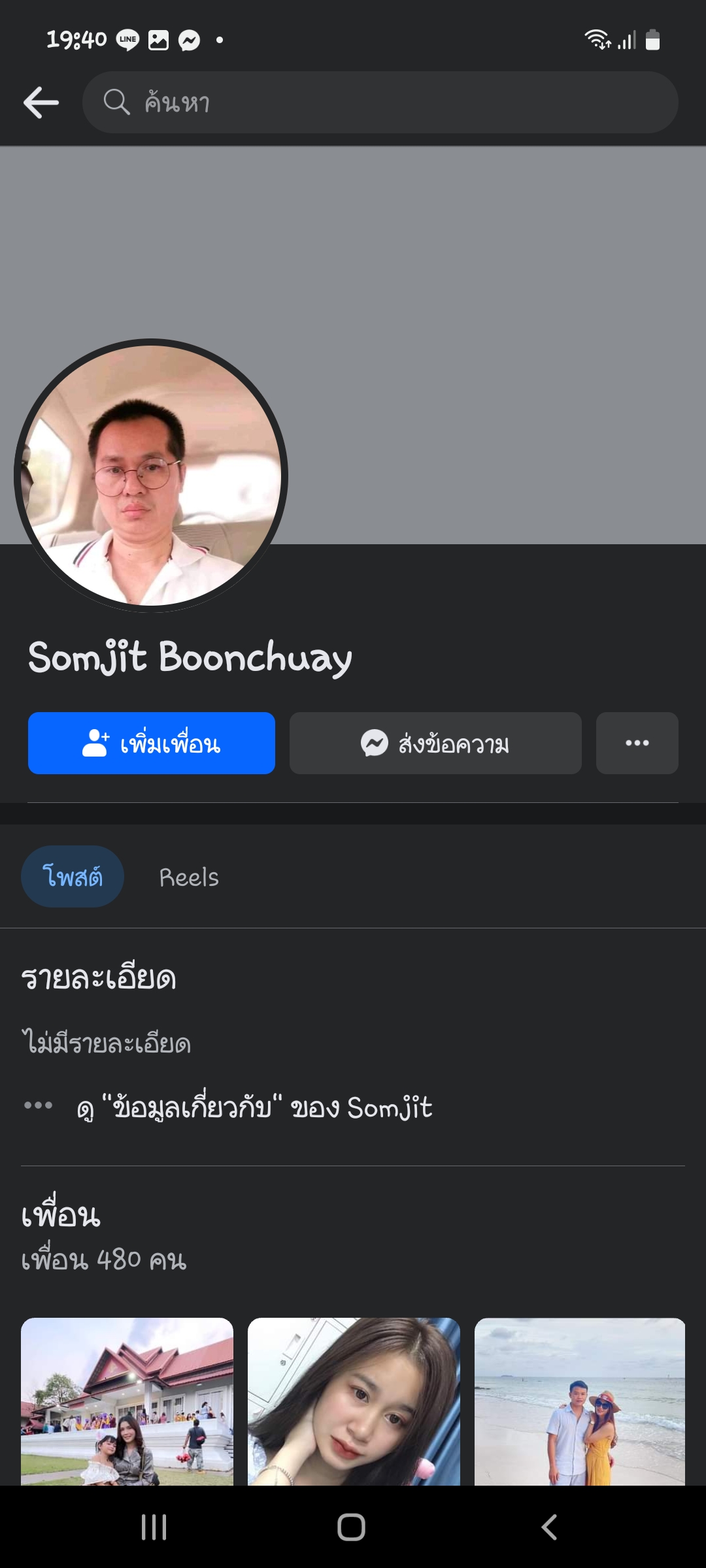Go to the home screen
The image size is (706, 1568).
point(352,1527)
